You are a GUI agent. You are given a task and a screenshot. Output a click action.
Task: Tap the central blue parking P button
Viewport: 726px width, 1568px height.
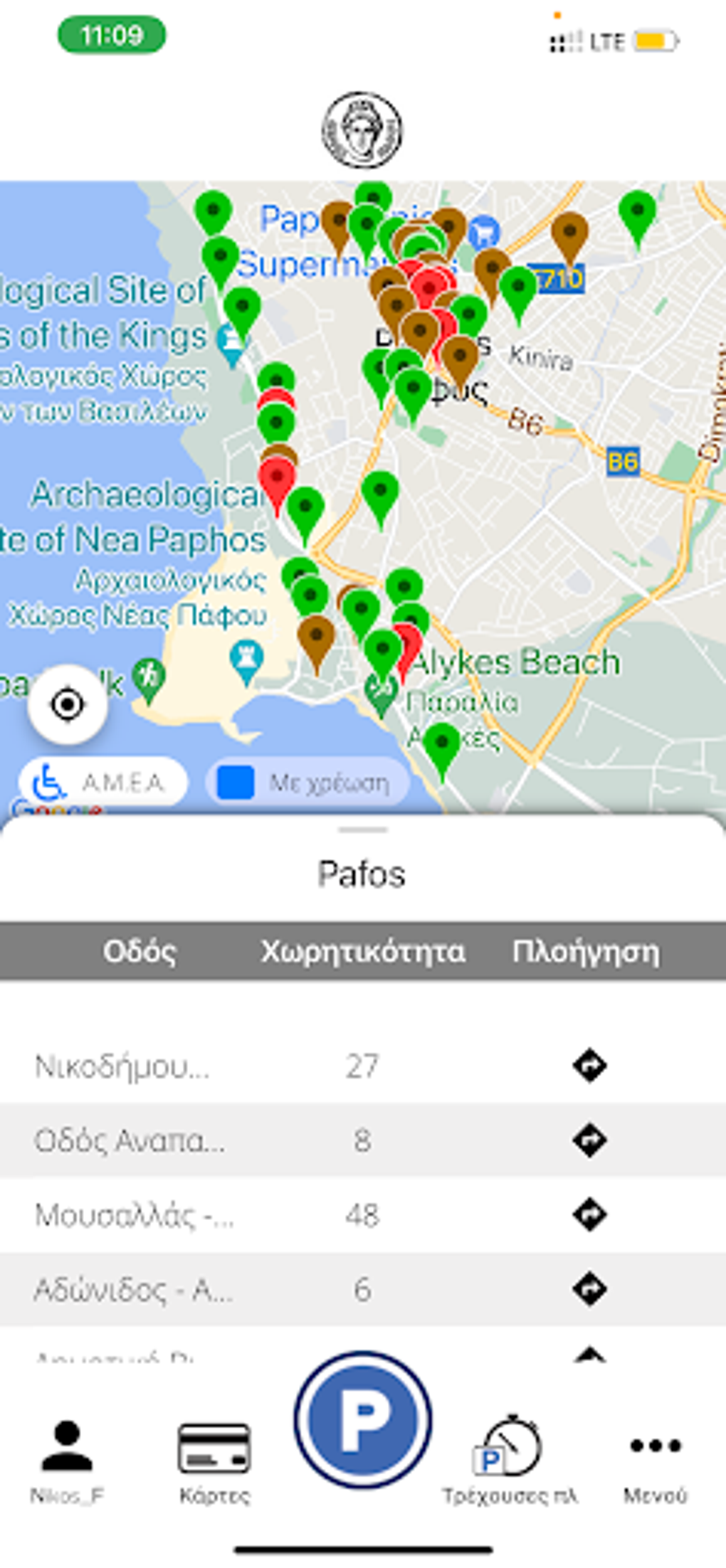[x=363, y=1423]
